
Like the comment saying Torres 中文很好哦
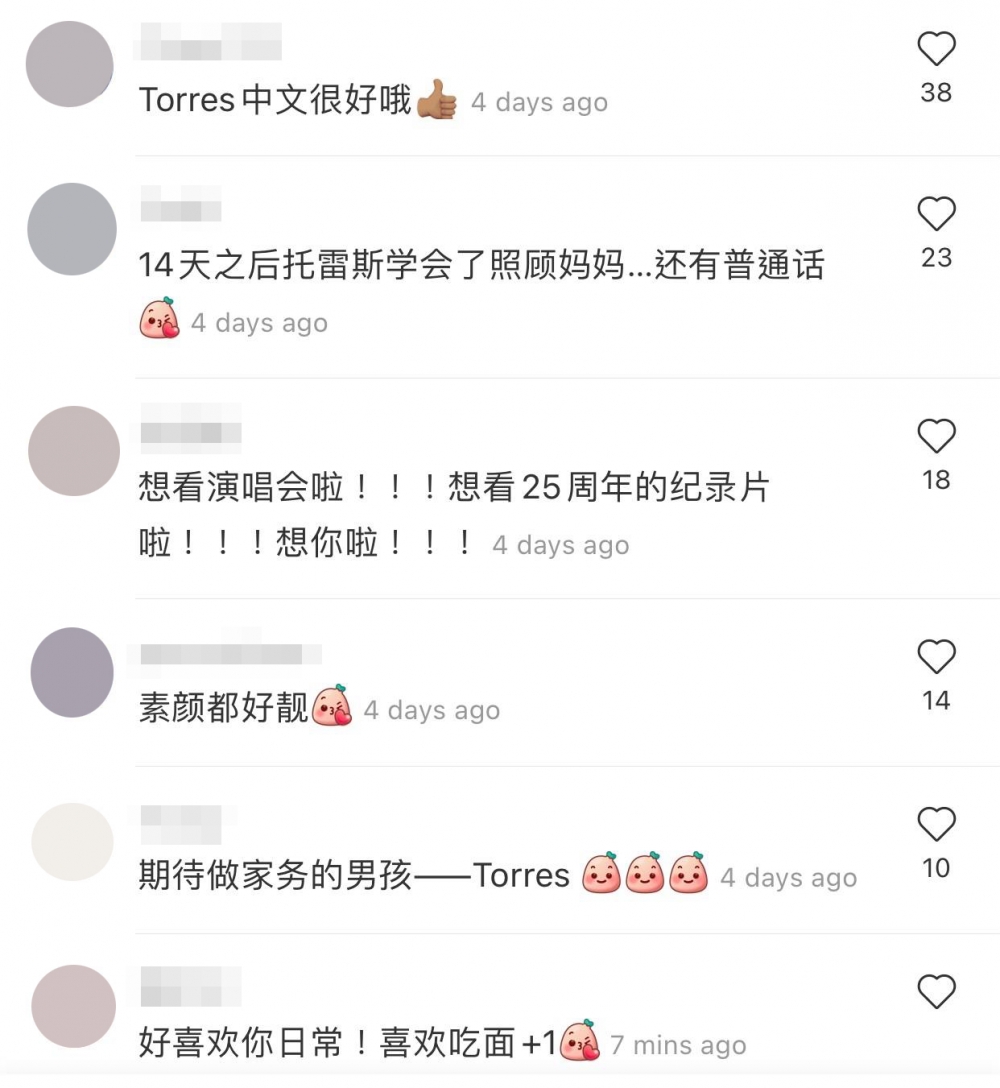coord(936,48)
